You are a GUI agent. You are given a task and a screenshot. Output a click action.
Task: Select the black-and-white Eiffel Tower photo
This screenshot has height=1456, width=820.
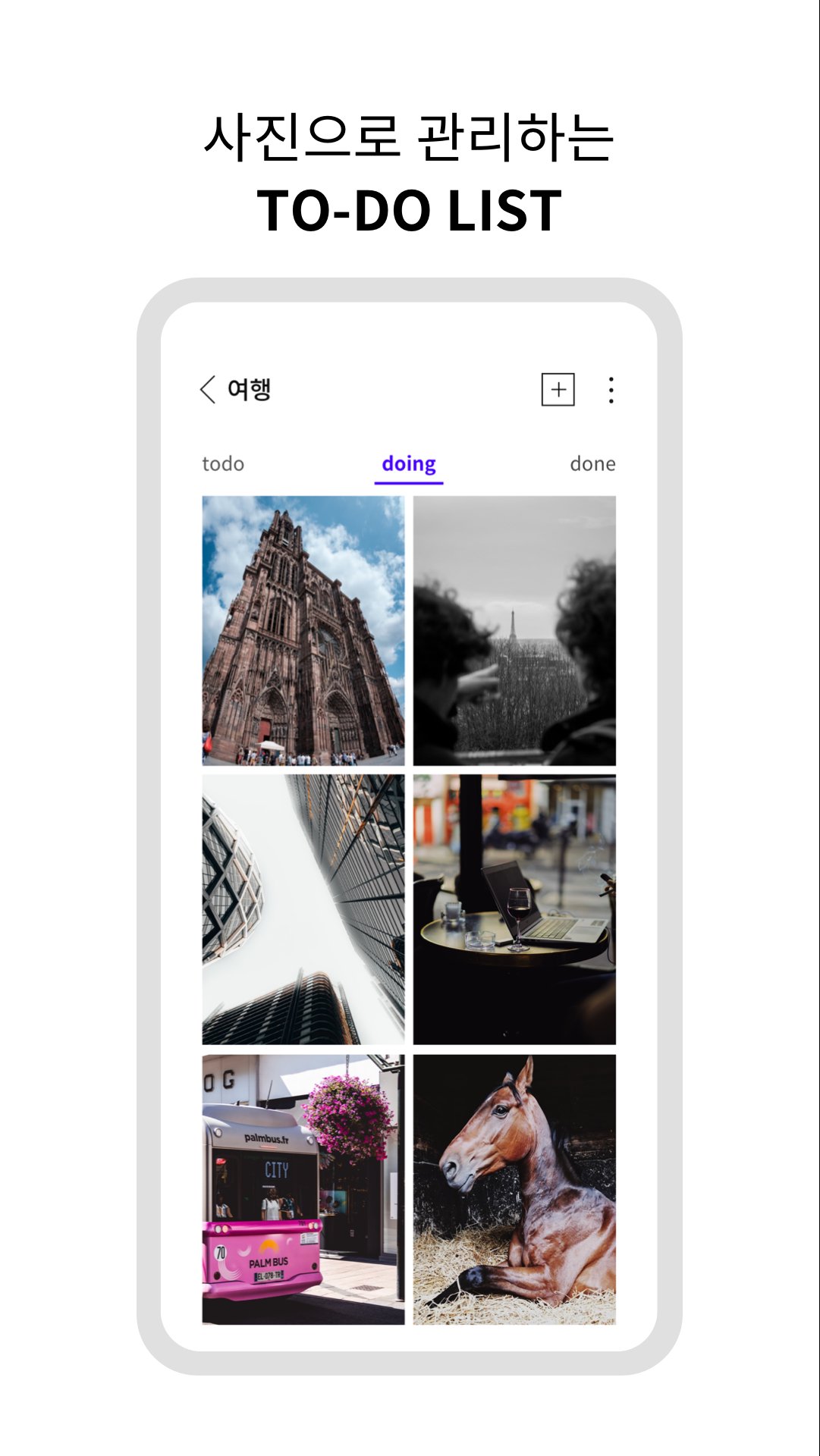[x=514, y=629]
